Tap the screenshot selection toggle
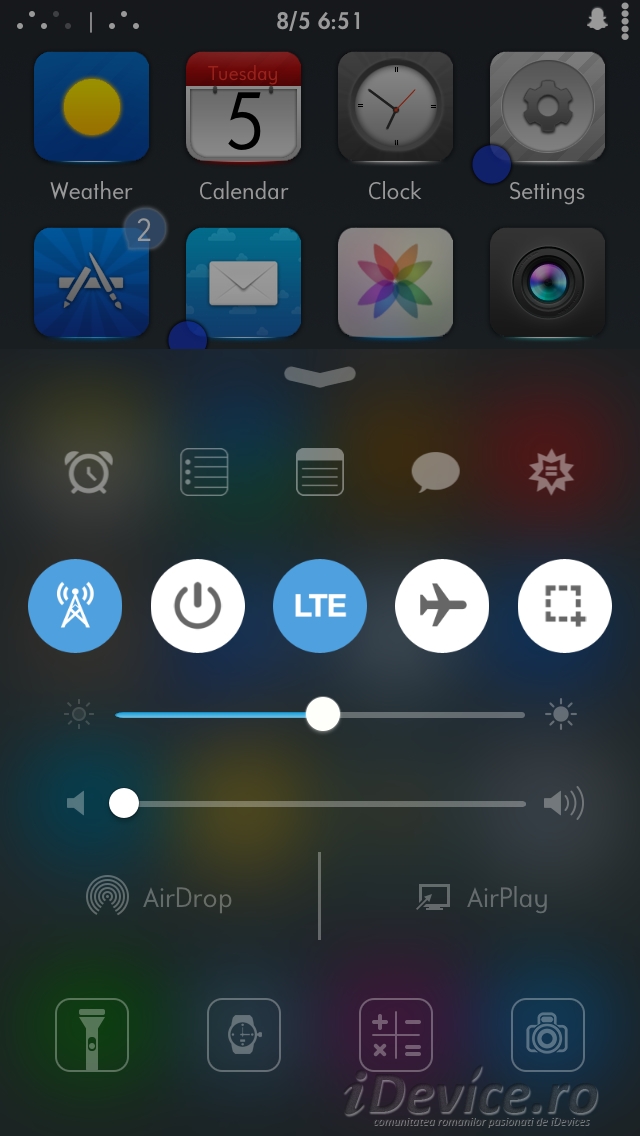This screenshot has width=640, height=1136. coord(565,606)
